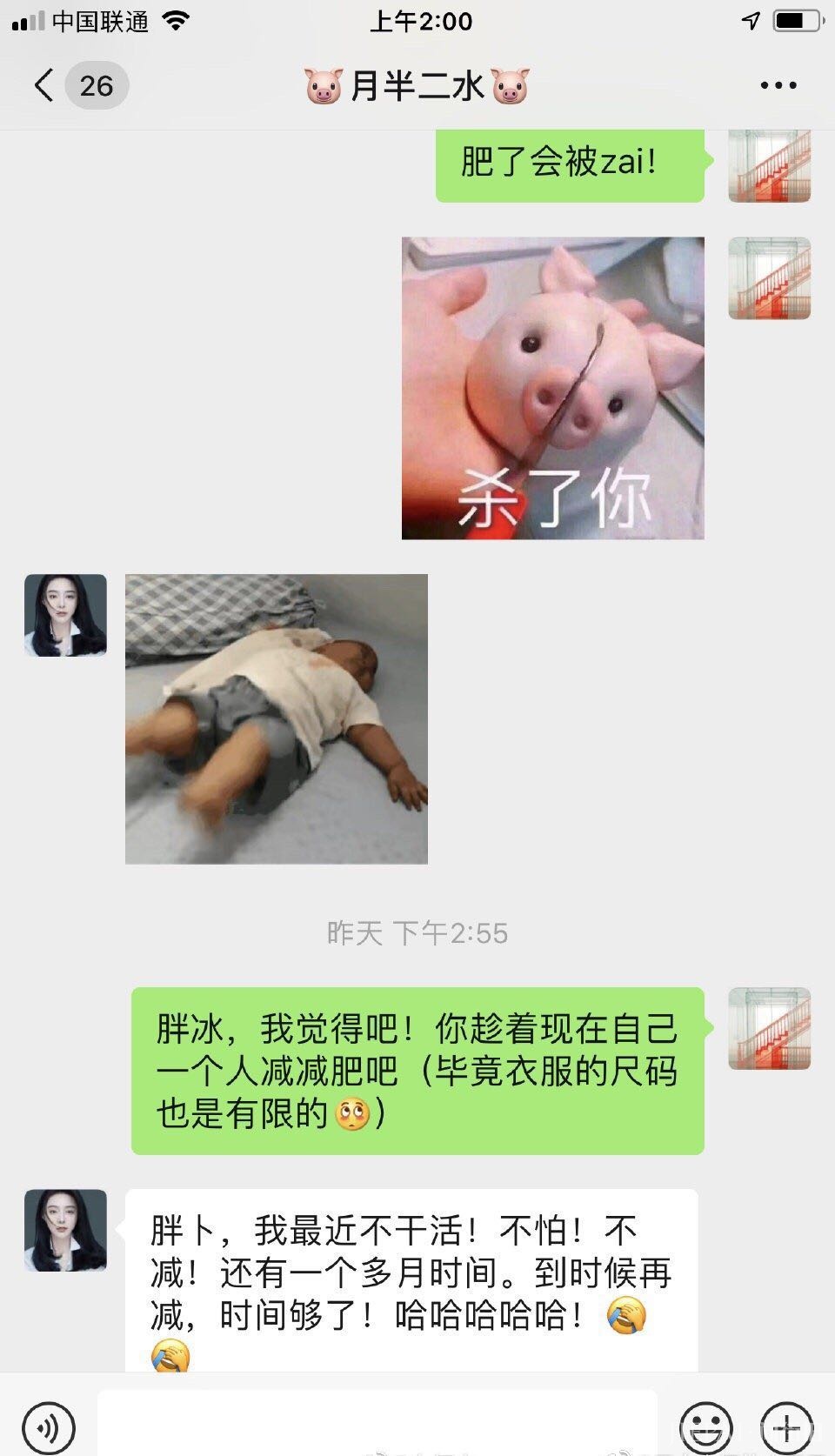
Task: Go back to the chat list
Action: point(45,85)
